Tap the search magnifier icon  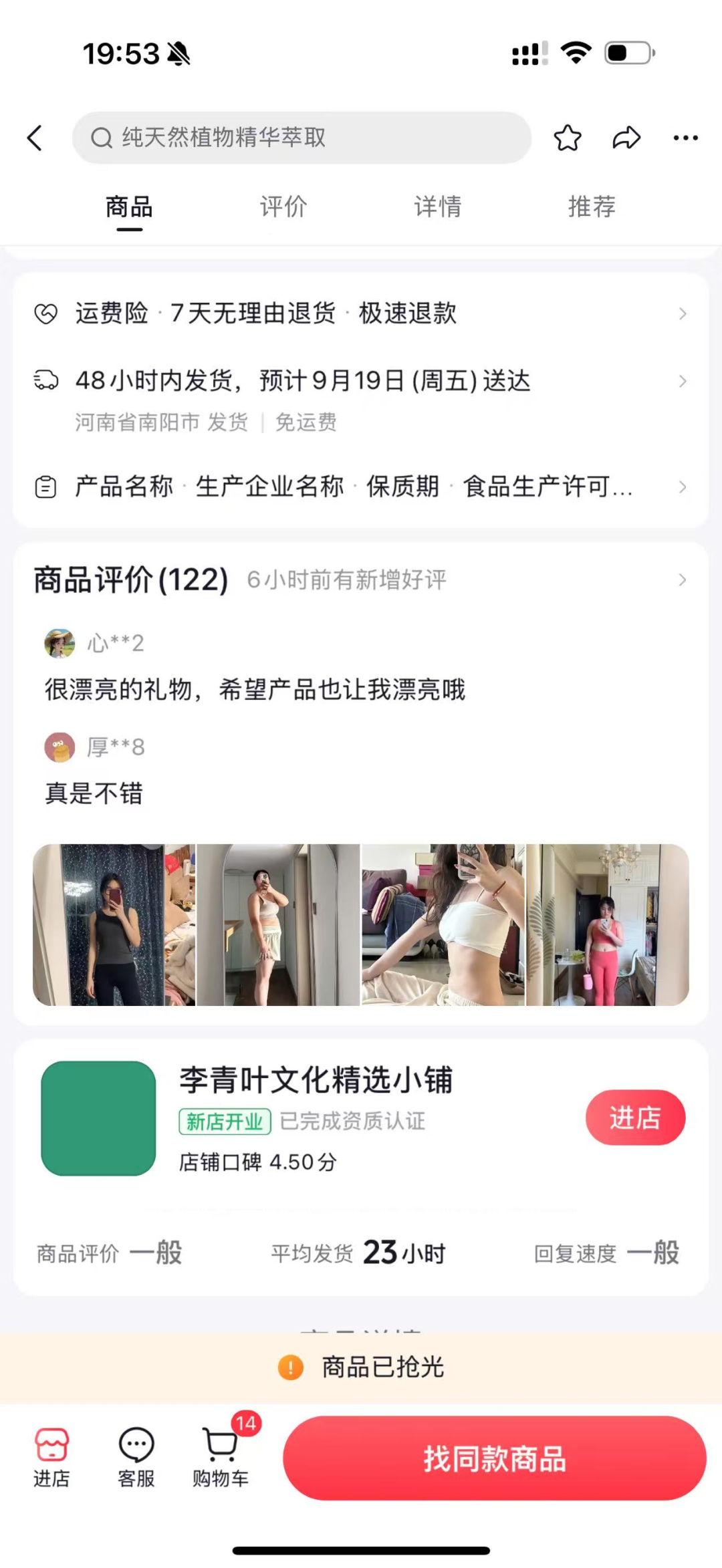[x=100, y=138]
